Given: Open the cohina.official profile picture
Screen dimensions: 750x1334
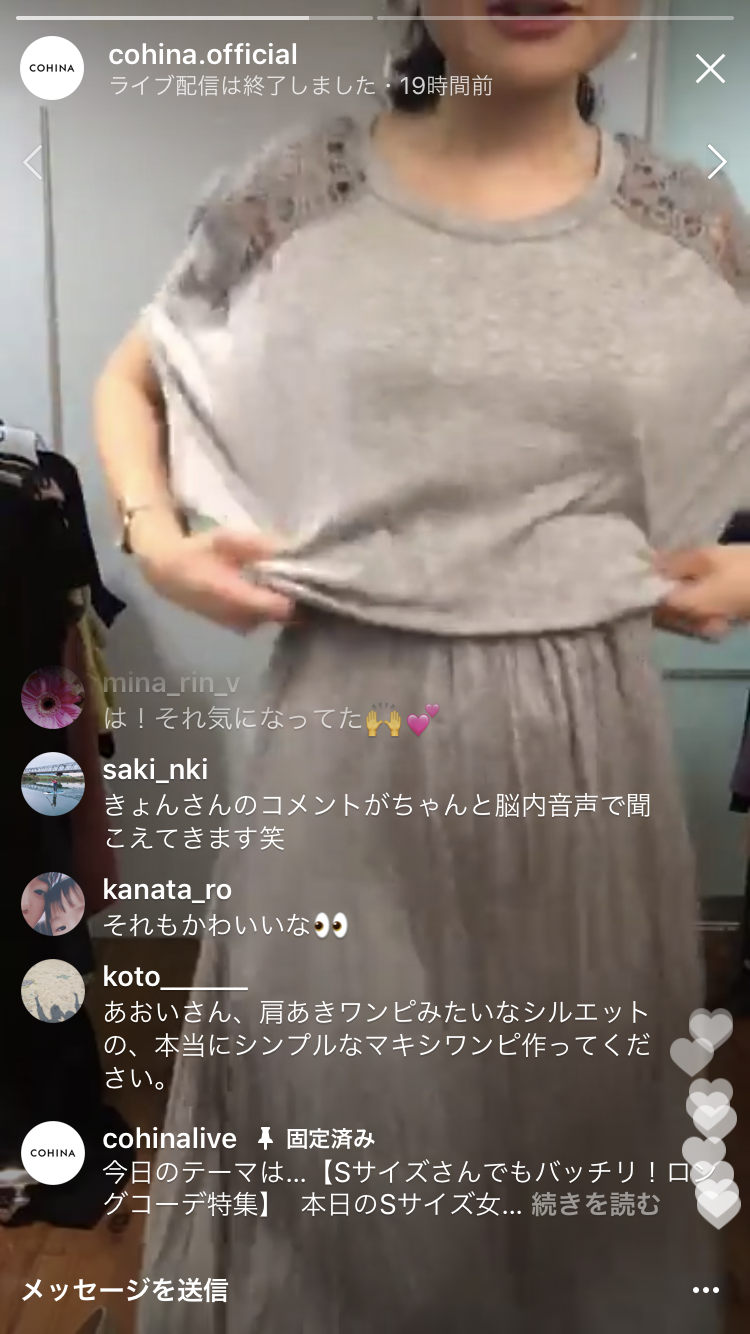Looking at the screenshot, I should click(x=52, y=68).
